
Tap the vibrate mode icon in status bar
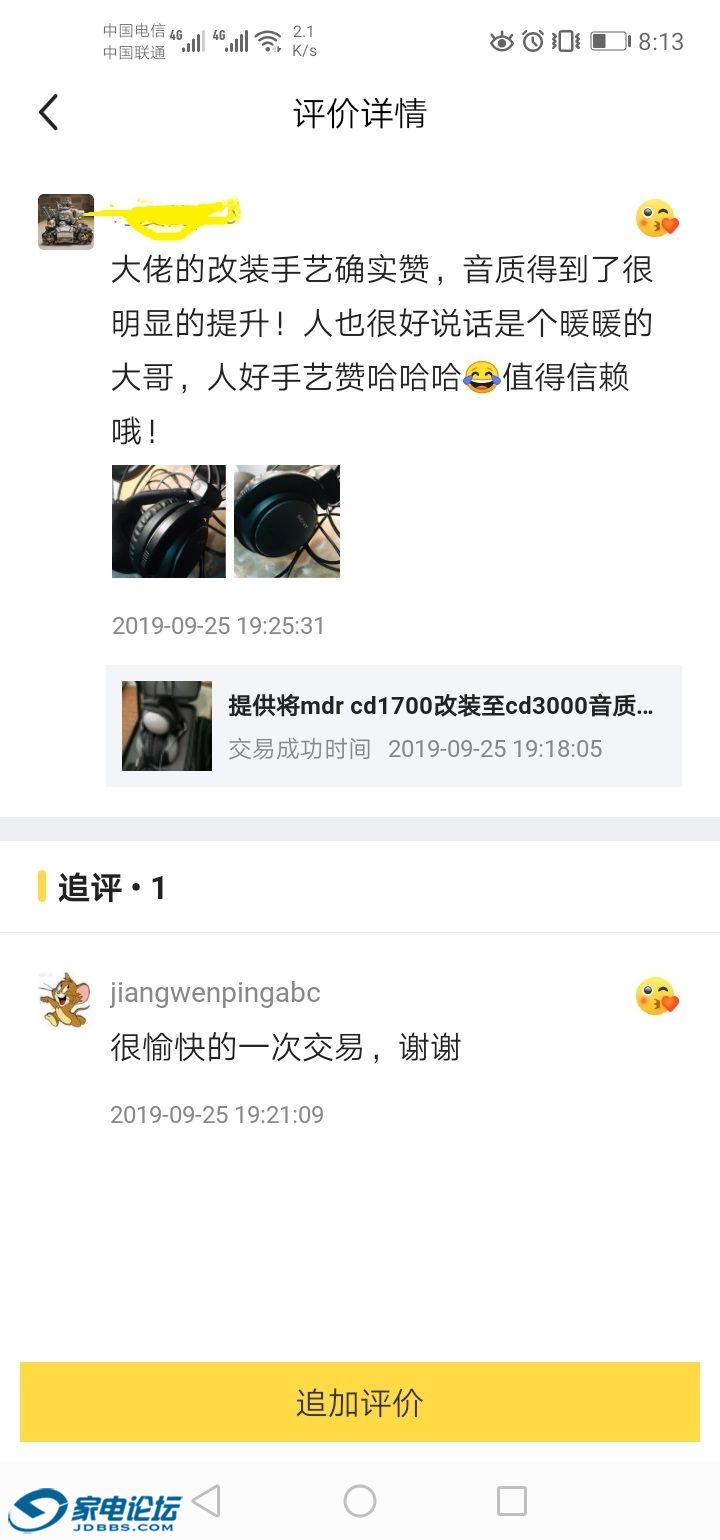click(563, 41)
